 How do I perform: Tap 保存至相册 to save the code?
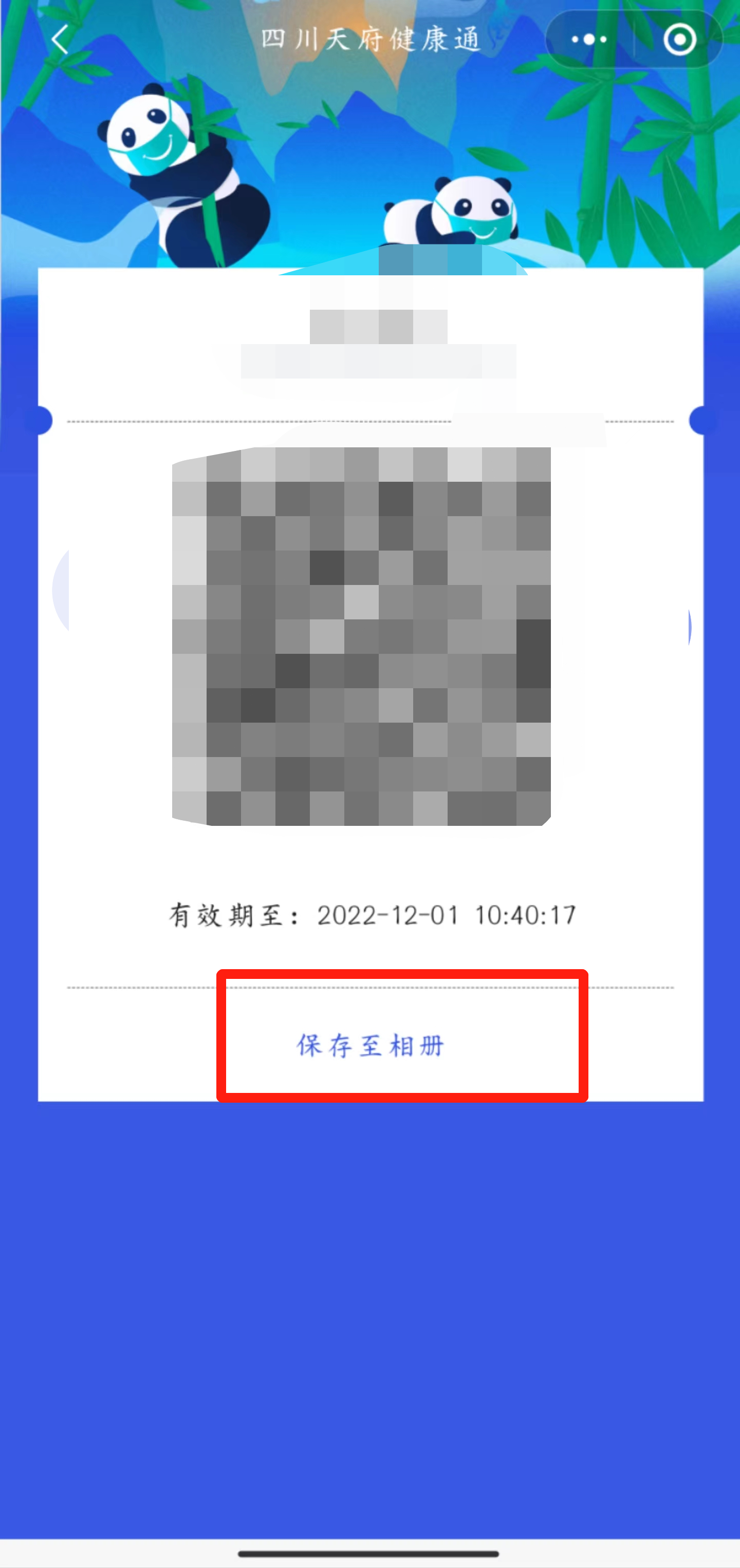[371, 1046]
